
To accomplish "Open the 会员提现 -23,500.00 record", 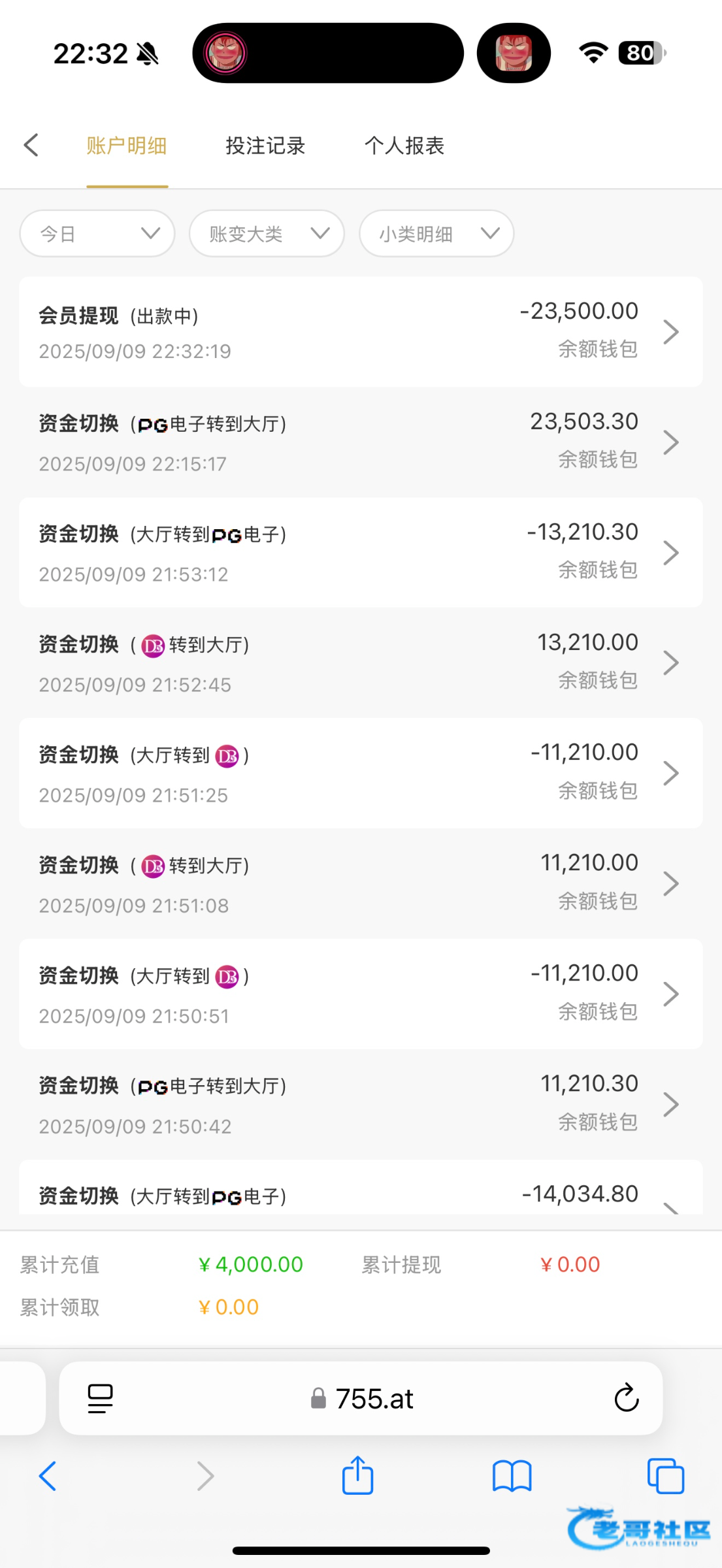I will point(361,331).
